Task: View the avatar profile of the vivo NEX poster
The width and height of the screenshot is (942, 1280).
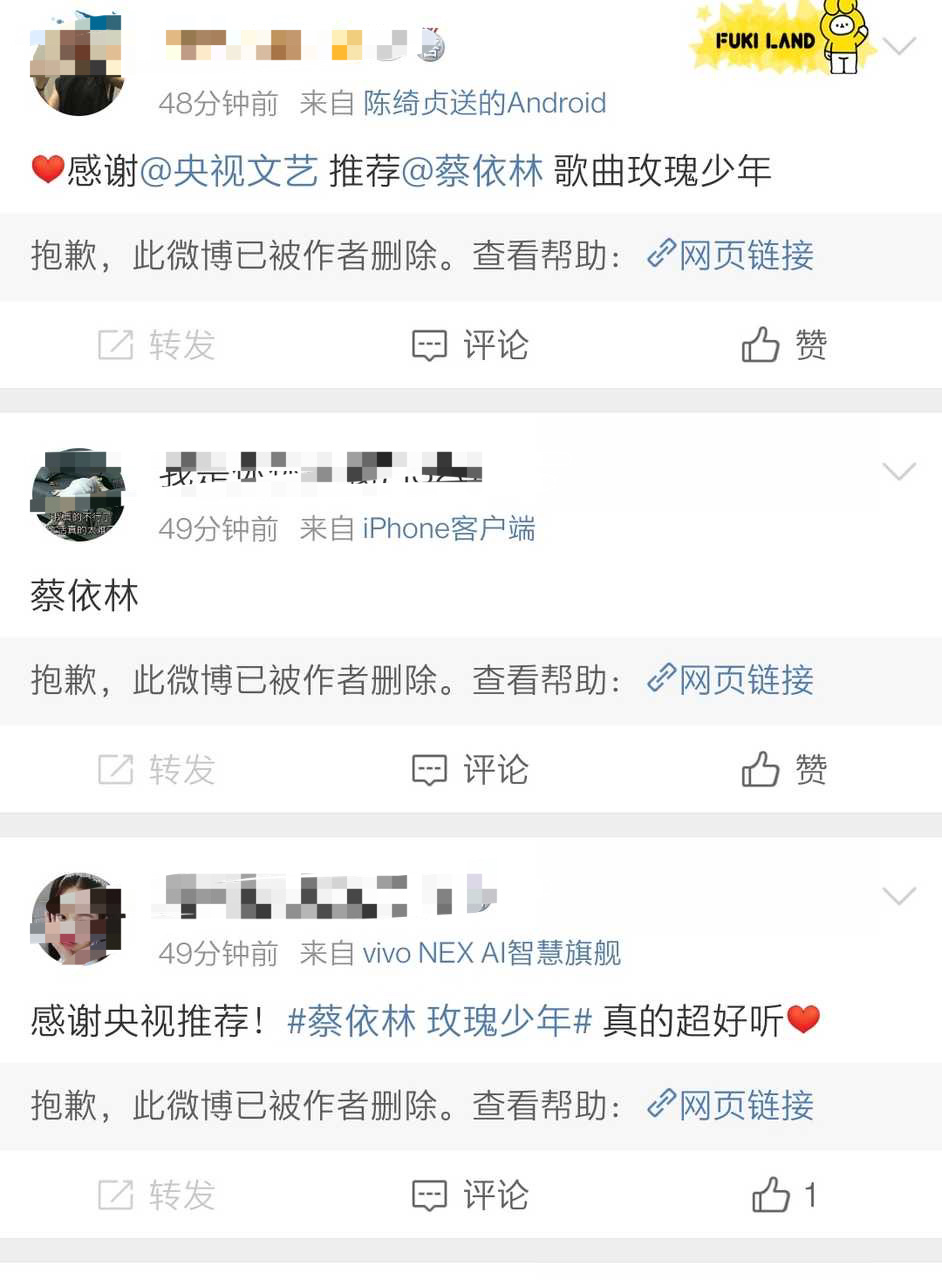Action: click(x=78, y=918)
